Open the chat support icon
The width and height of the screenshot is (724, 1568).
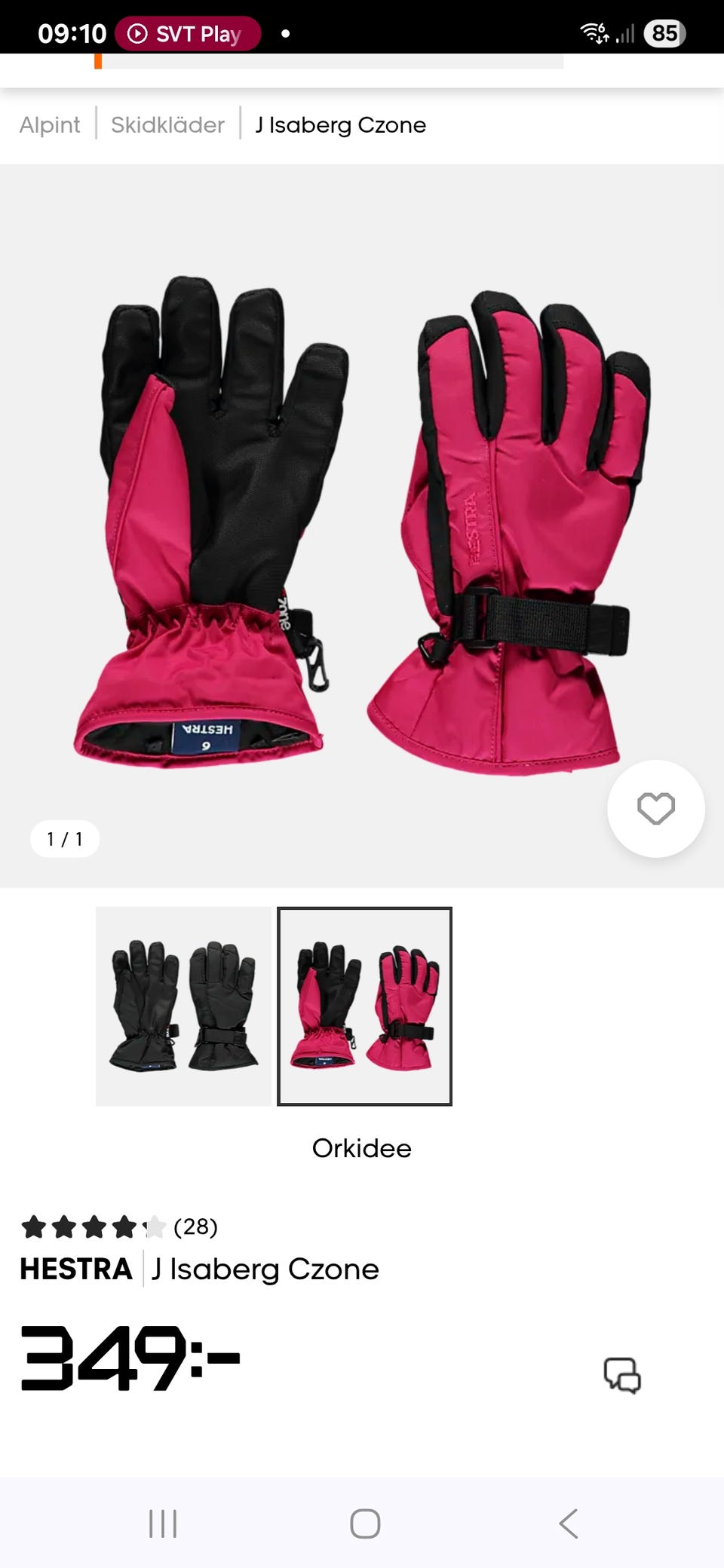[x=622, y=1376]
